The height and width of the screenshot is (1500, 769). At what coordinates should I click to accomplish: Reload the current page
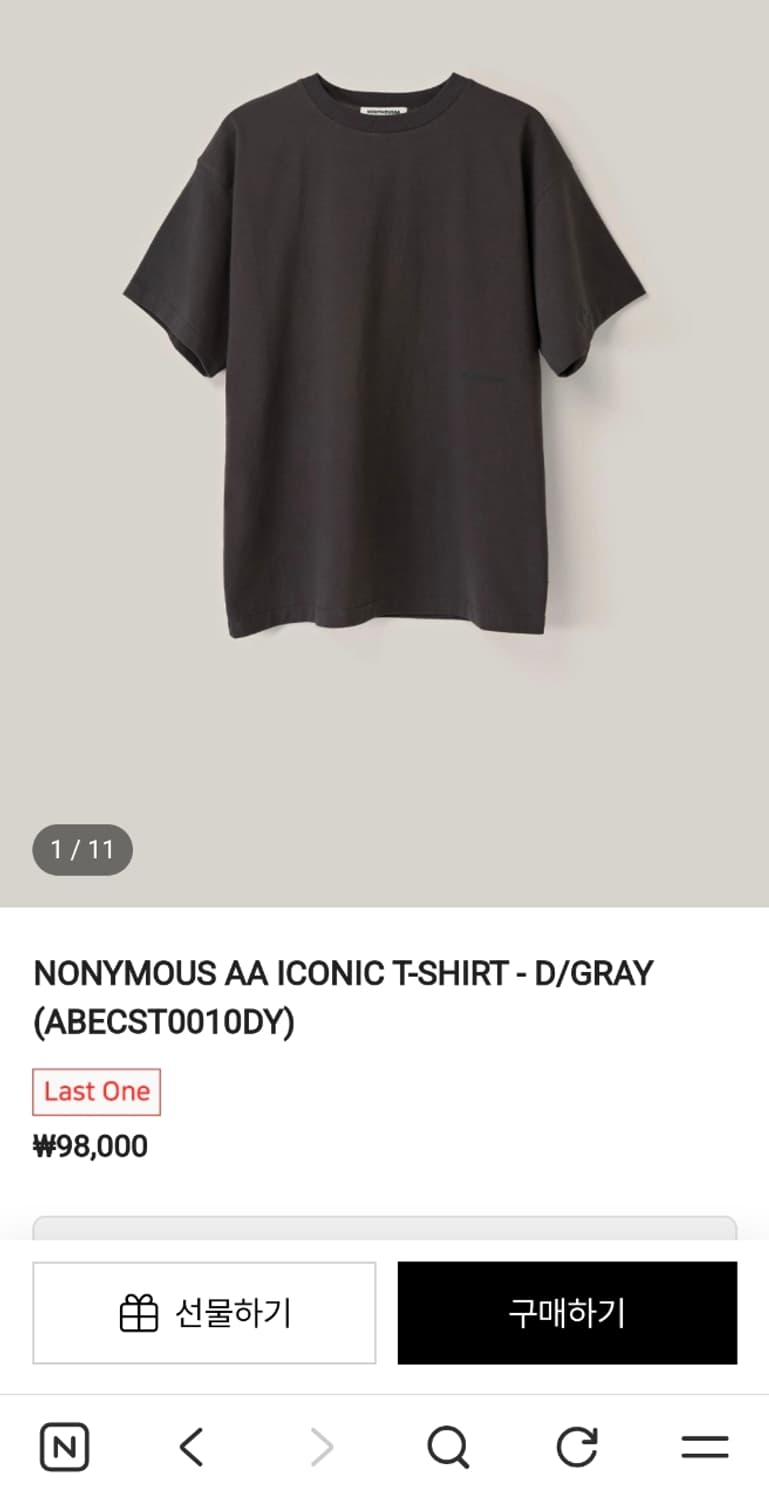577,1447
